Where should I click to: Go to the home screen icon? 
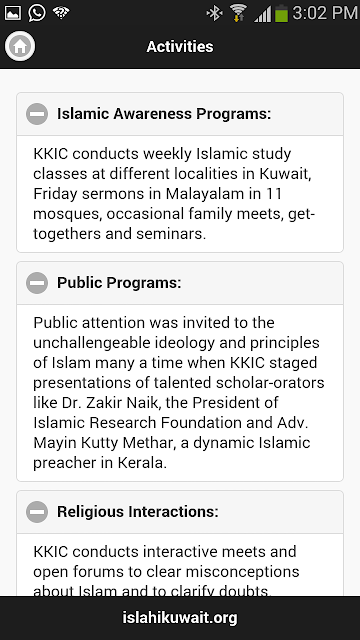(x=20, y=47)
